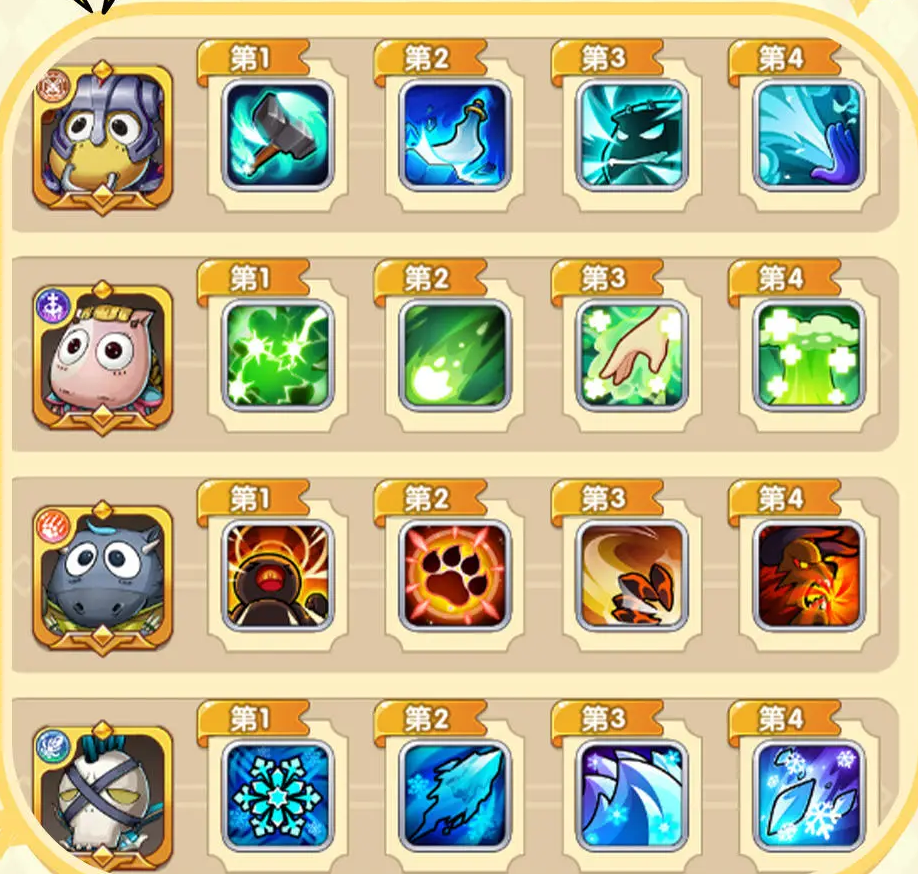This screenshot has width=918, height=874.
Task: Select the bandaged skull character avatar
Action: coord(103,797)
